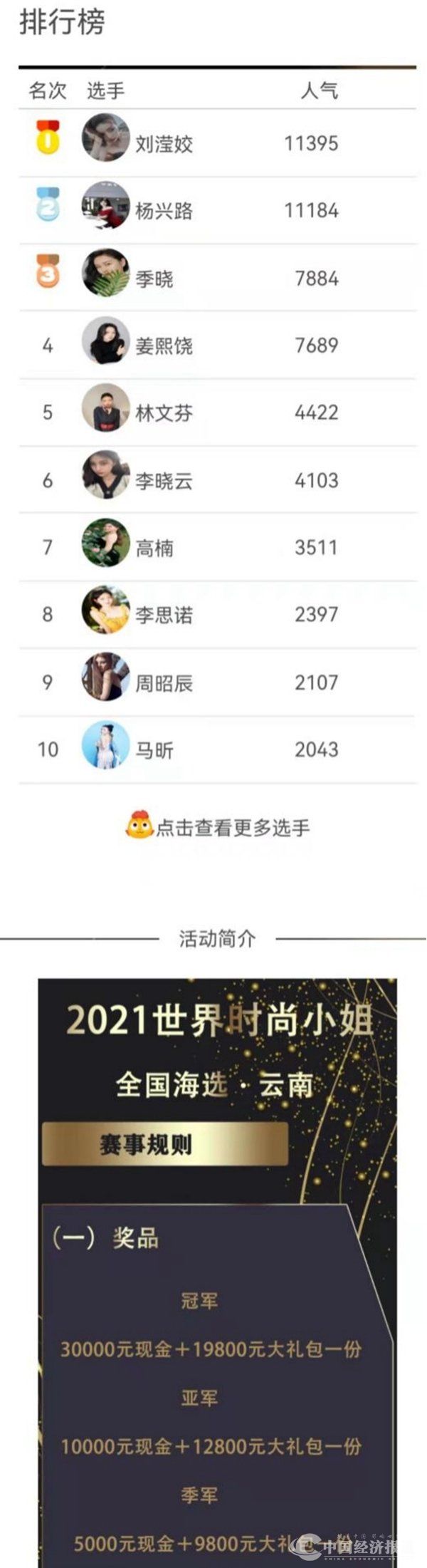Screen dimensions: 427x1568
Task: View contestant 姜熙饶's profile
Action: (164, 346)
